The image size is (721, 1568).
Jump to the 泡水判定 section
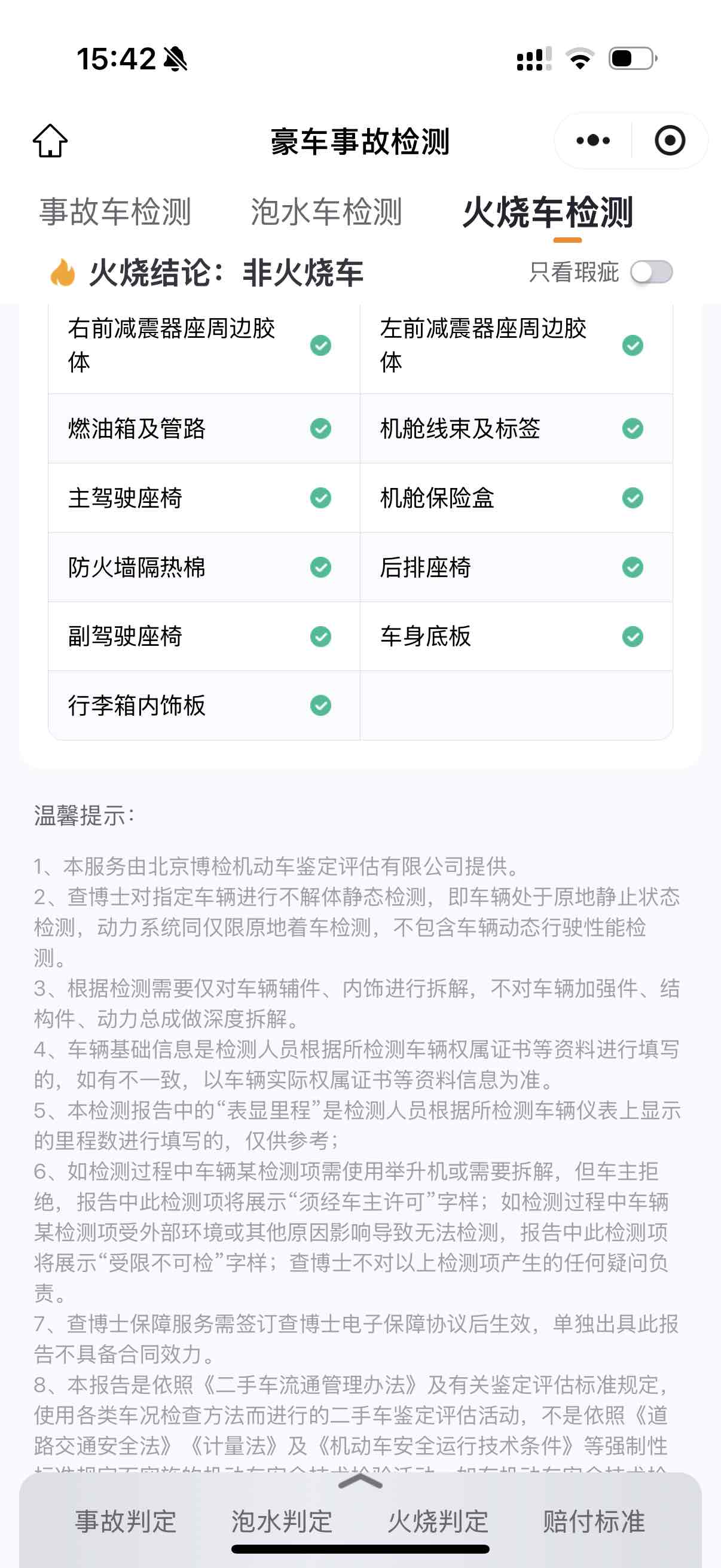[282, 1521]
